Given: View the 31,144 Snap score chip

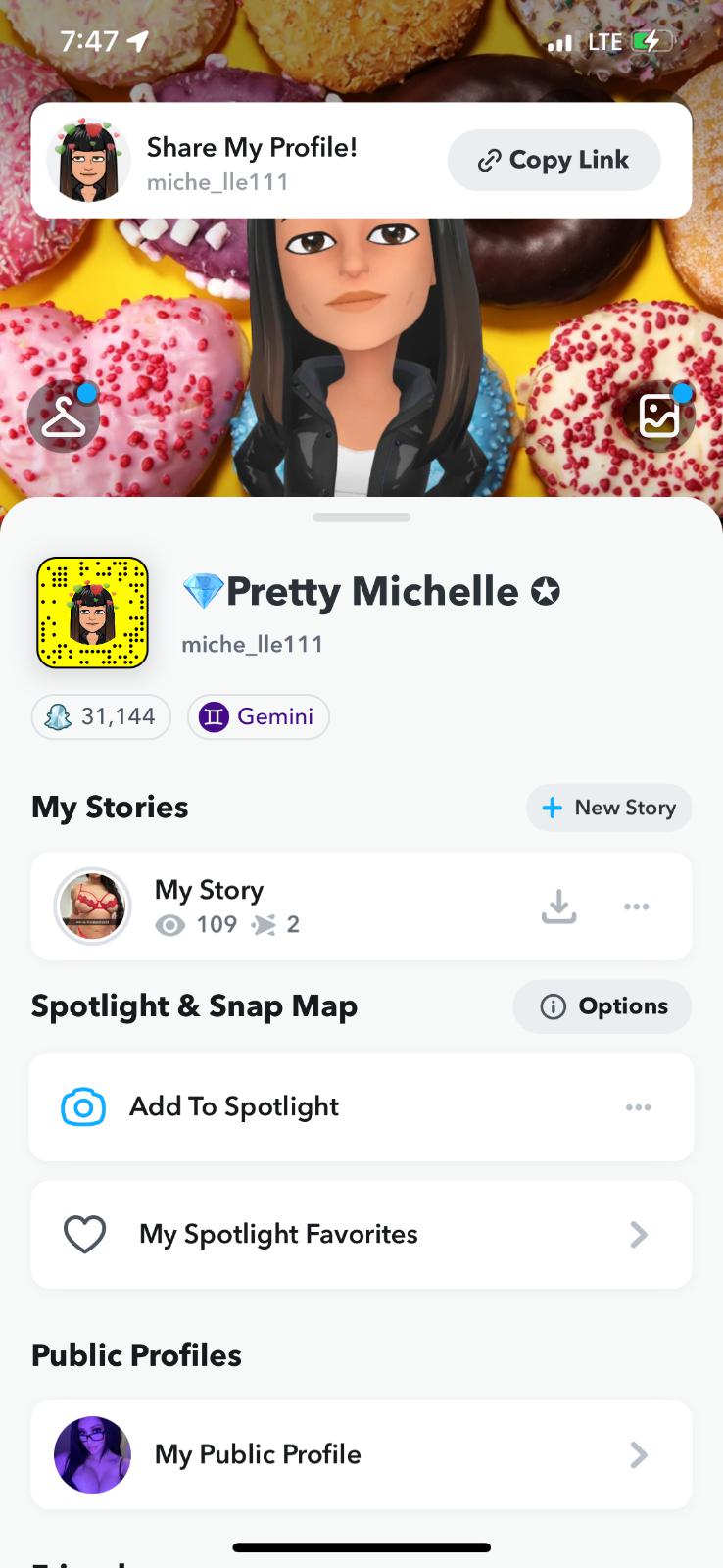Looking at the screenshot, I should point(101,716).
